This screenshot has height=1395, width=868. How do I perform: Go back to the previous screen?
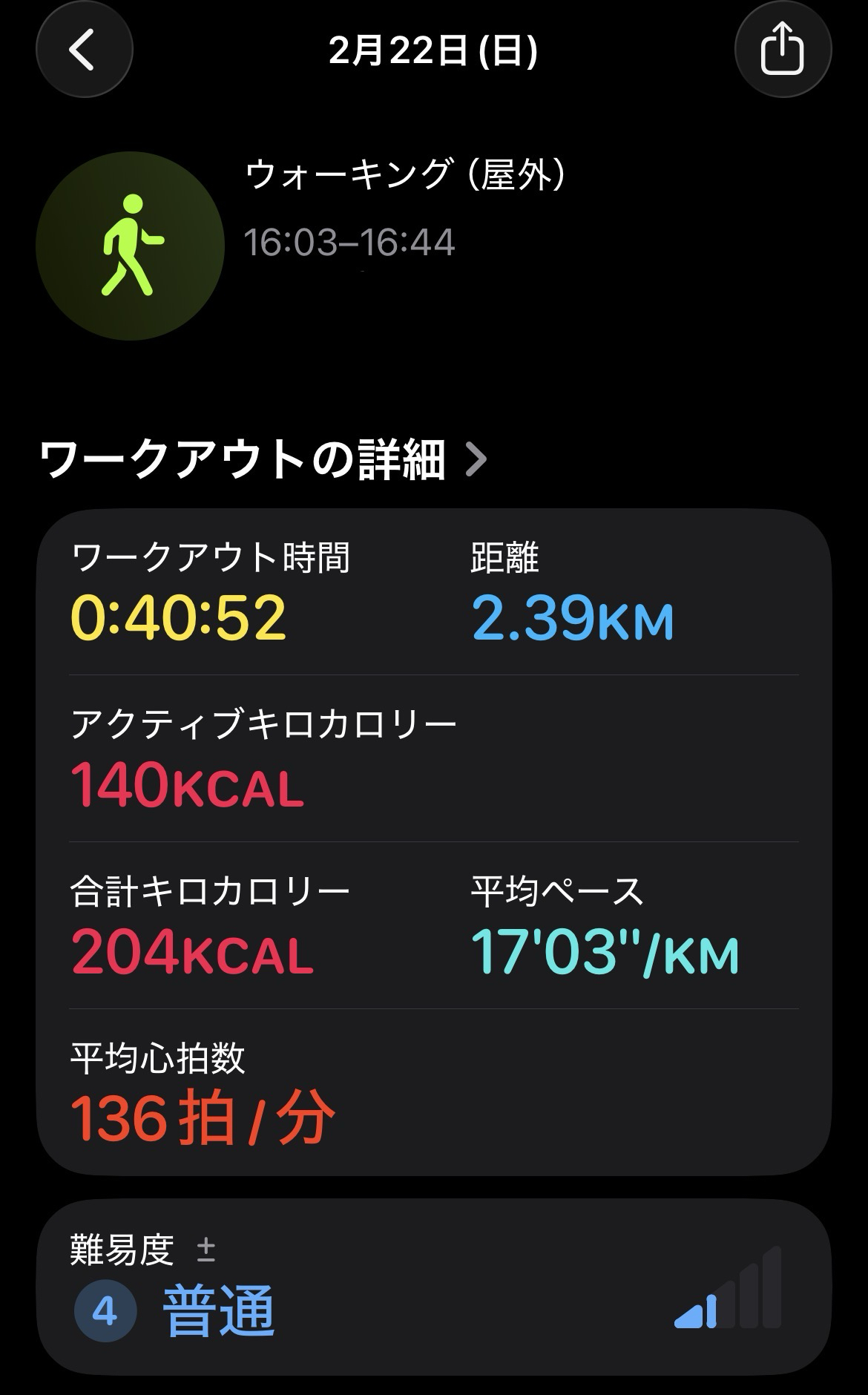pos(83,50)
